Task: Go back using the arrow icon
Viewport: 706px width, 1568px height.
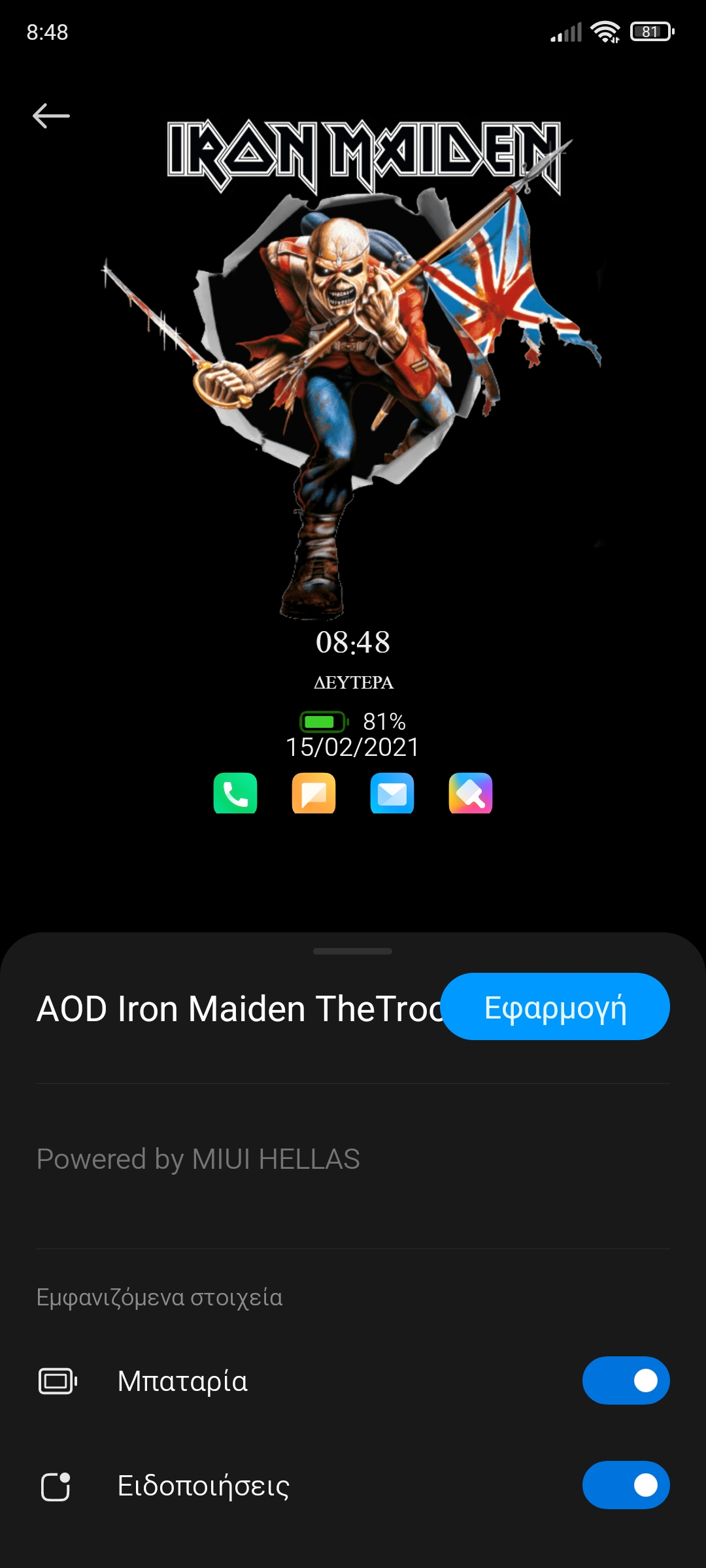Action: (x=51, y=116)
